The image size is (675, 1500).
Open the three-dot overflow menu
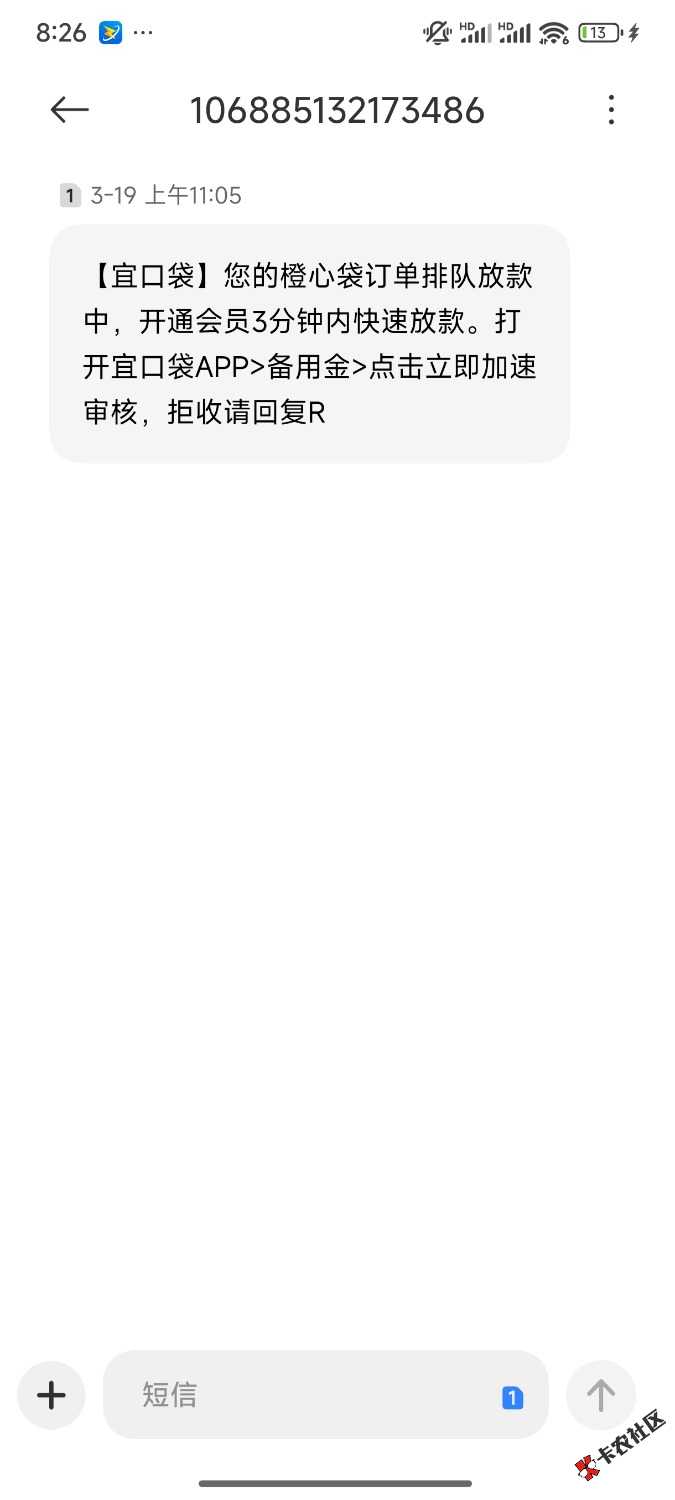click(x=611, y=110)
